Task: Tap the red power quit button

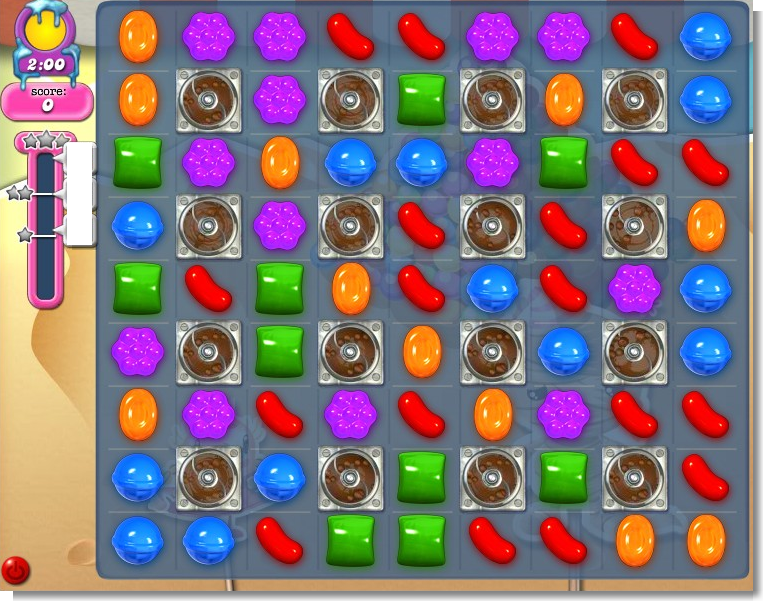Action: 15,571
